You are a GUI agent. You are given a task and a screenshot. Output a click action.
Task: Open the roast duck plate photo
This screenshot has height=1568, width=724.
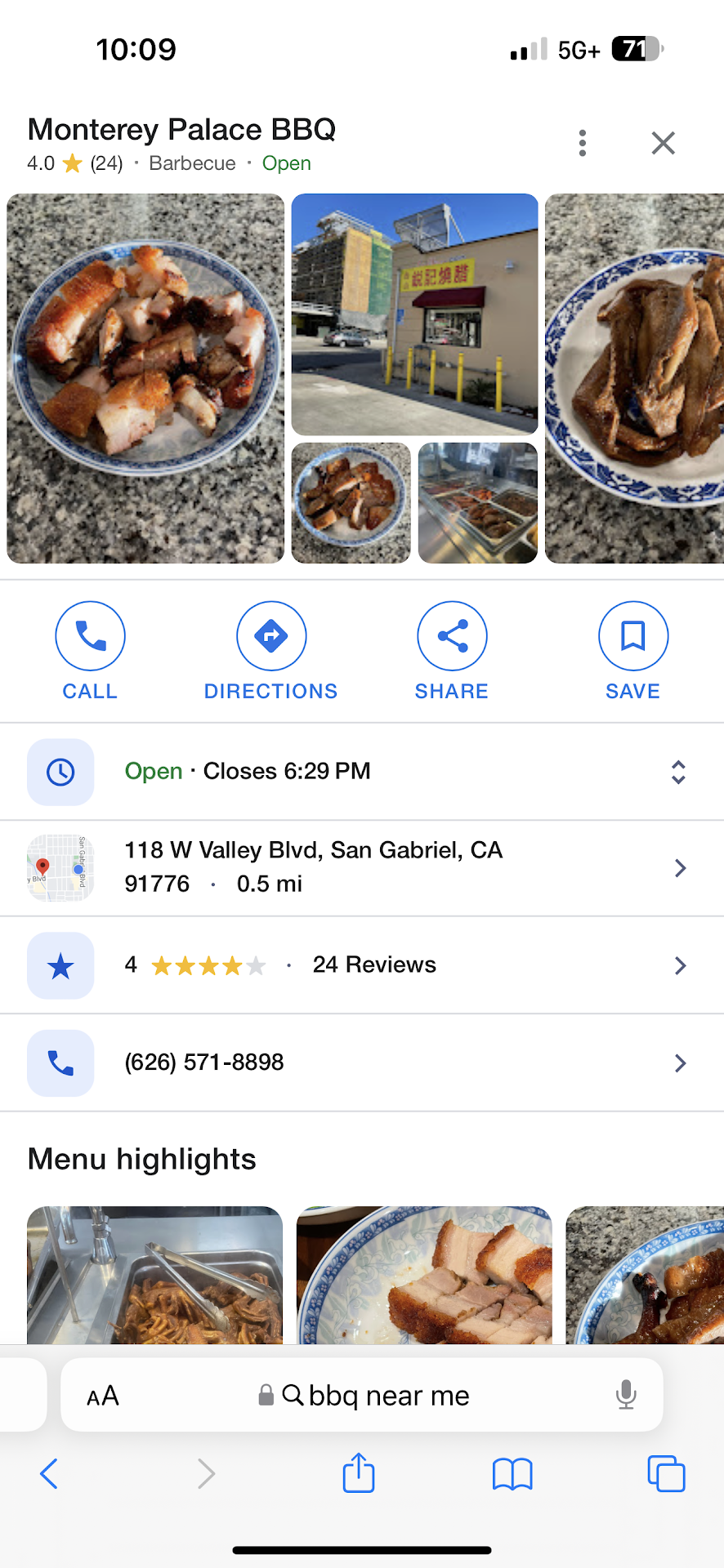(634, 378)
